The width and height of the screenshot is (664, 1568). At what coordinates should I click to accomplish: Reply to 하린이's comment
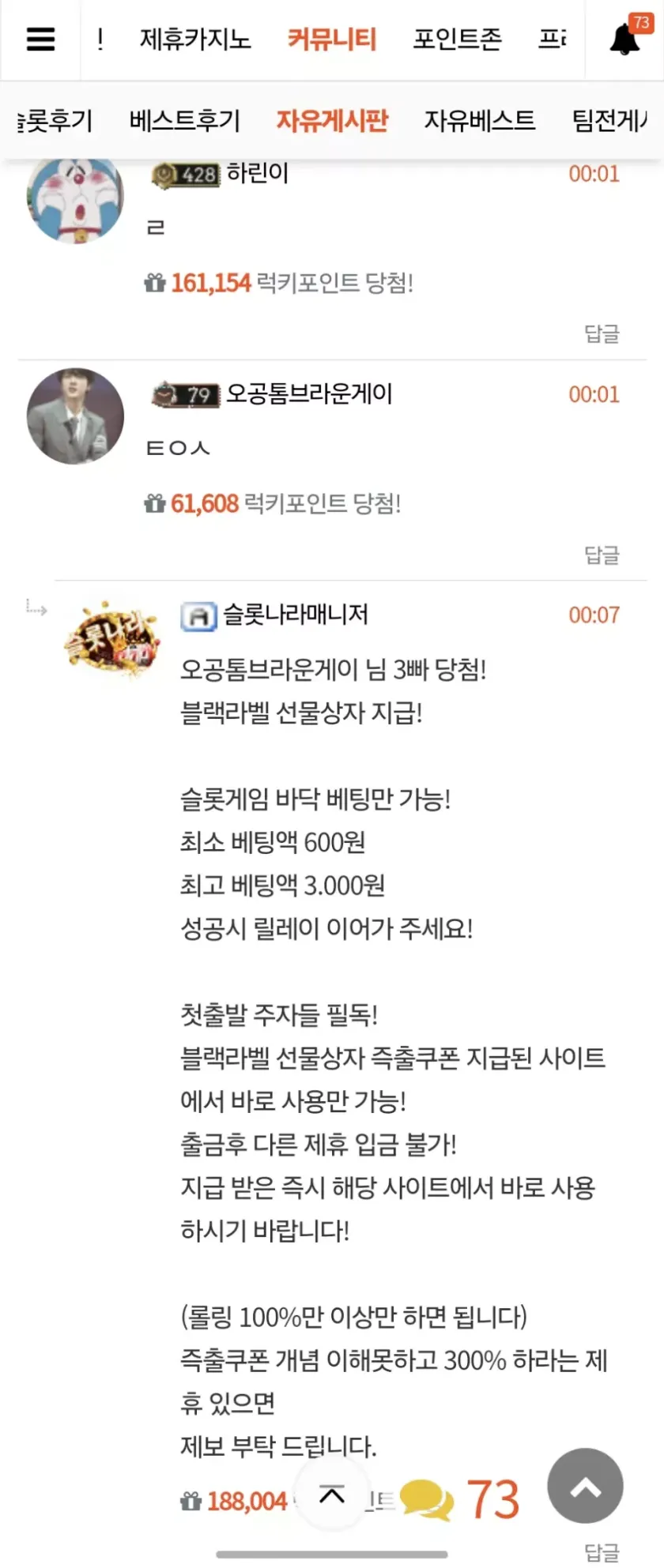tap(602, 333)
